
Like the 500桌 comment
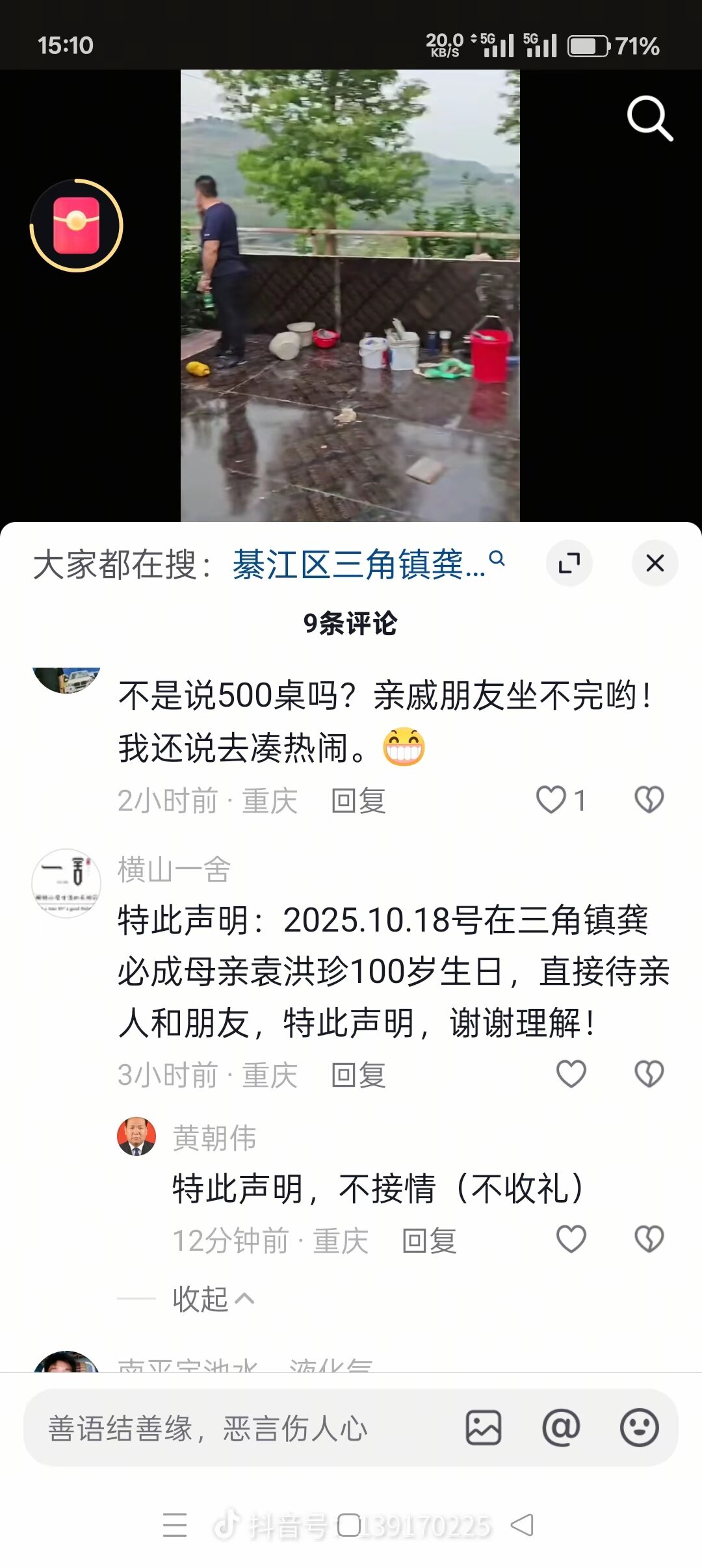(x=551, y=800)
